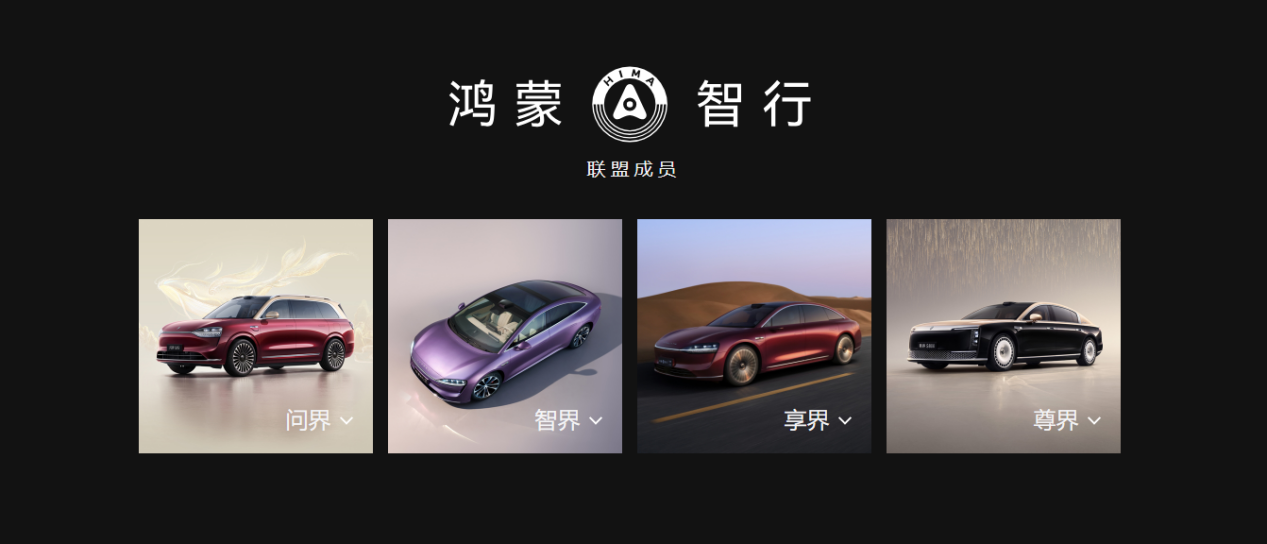Expand the 问界 brand card
This screenshot has height=544, width=1267.
pyautogui.click(x=319, y=421)
